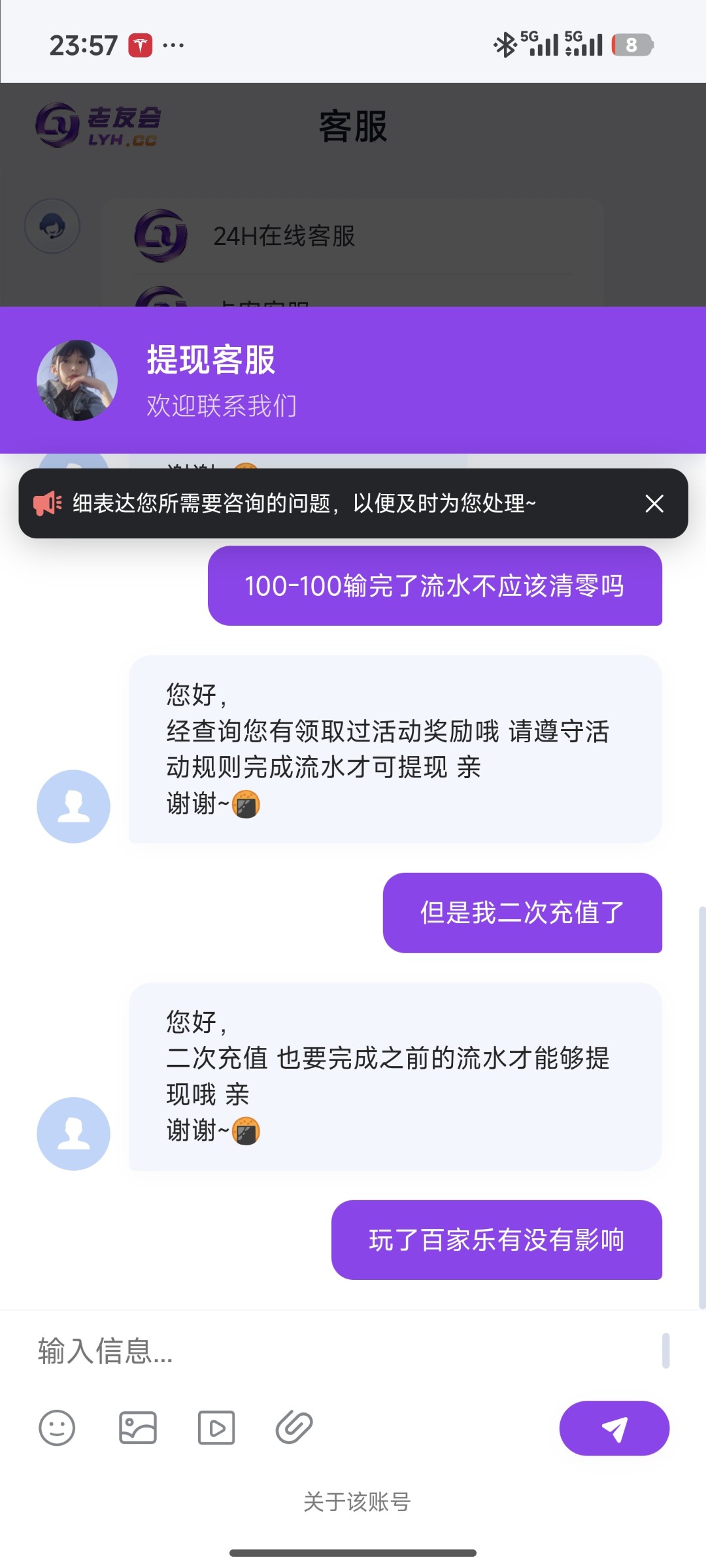Tap the purple send message button
This screenshot has height=1568, width=706.
(x=613, y=1428)
